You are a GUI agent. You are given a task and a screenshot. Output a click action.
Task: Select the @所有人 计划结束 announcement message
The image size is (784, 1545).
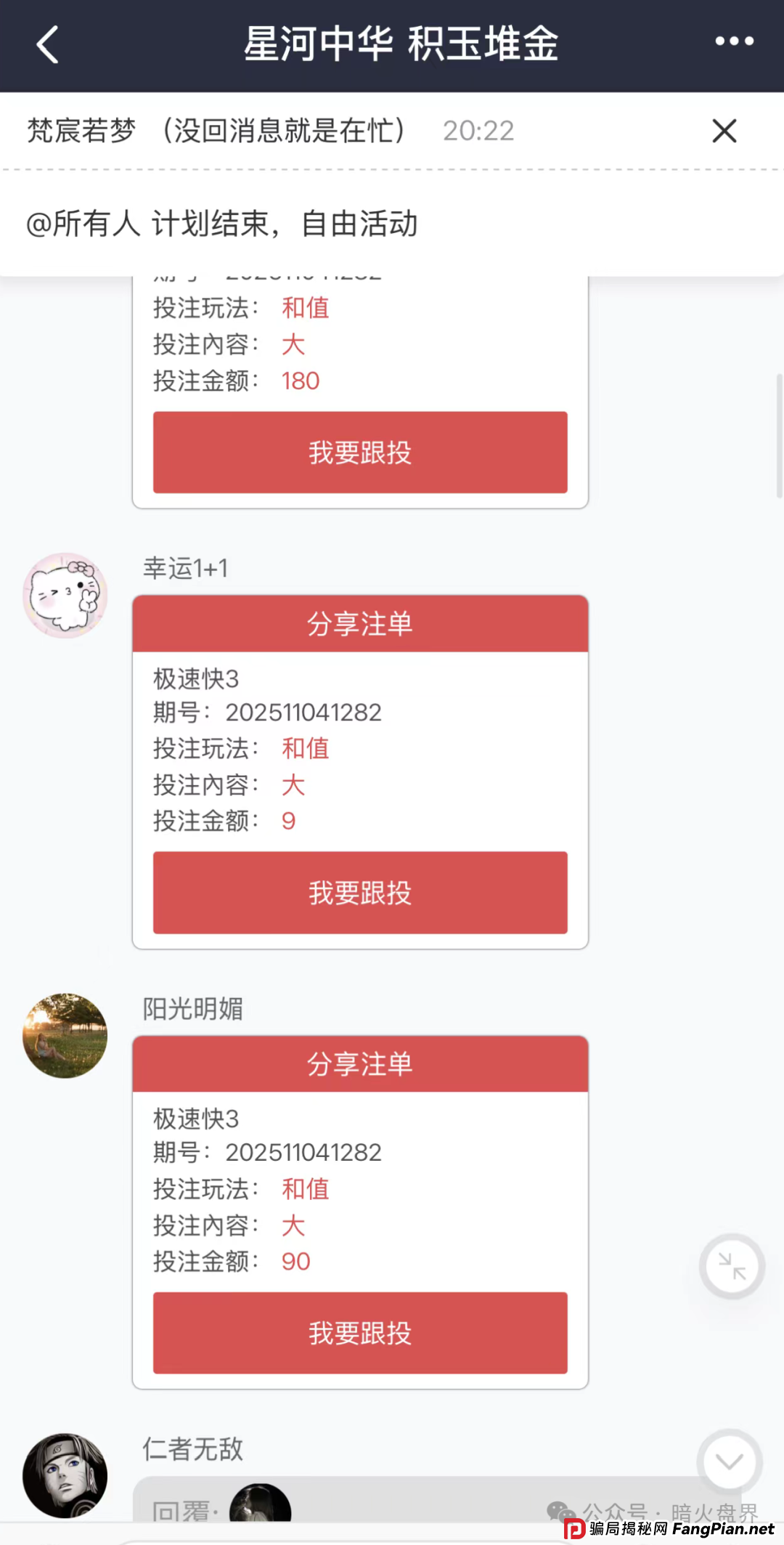(223, 223)
